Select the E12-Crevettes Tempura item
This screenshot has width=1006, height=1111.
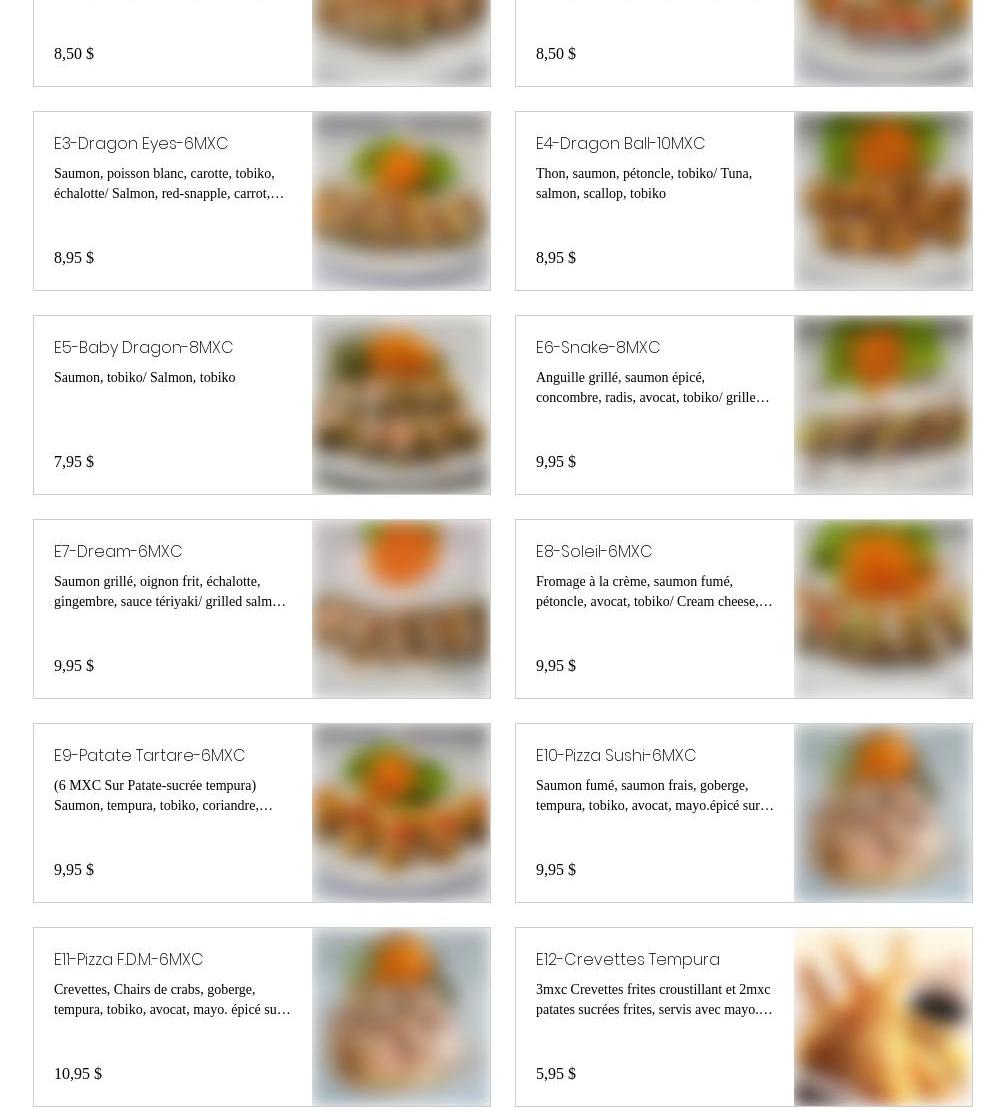(x=627, y=960)
